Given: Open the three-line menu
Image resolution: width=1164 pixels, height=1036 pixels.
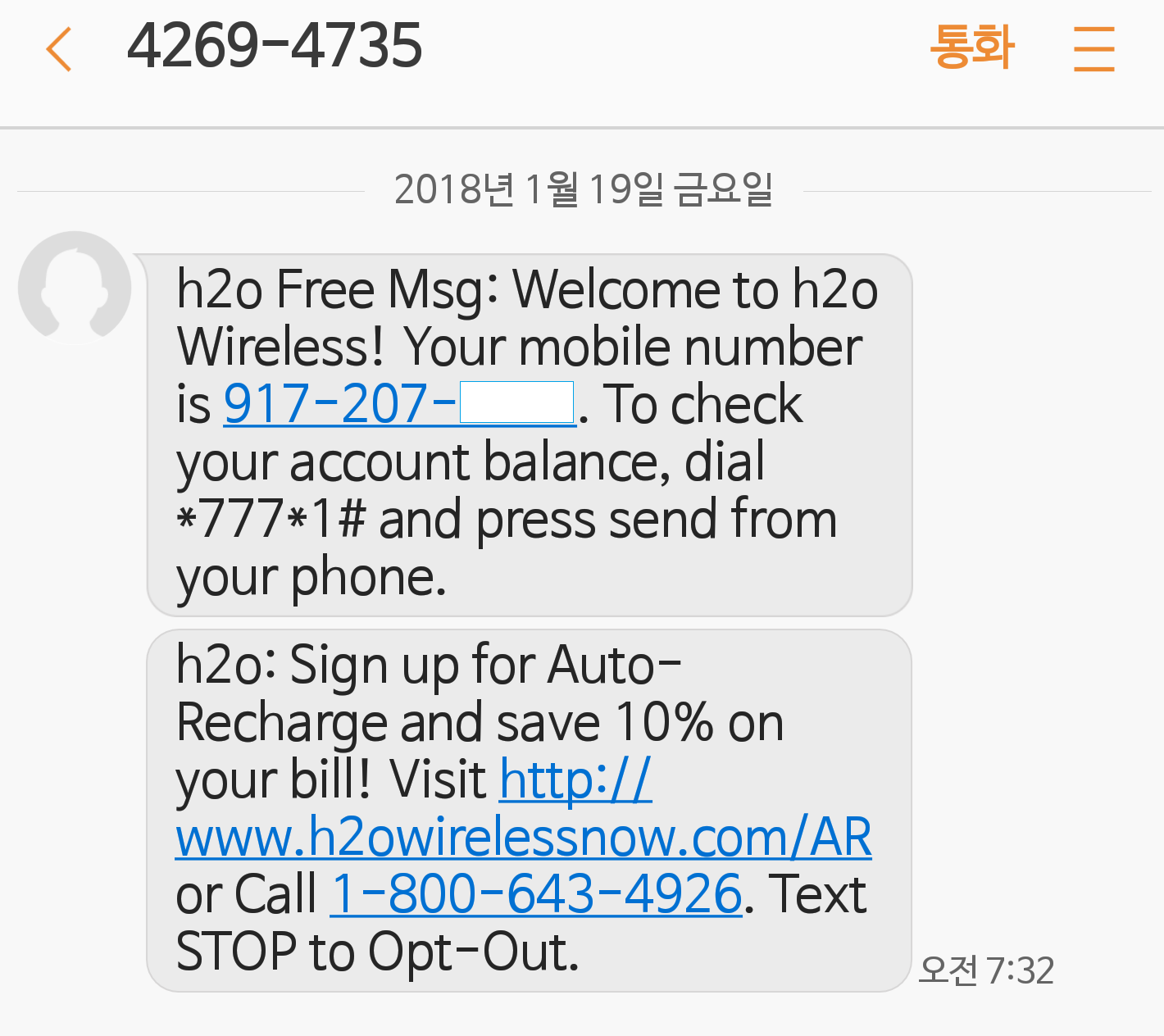Looking at the screenshot, I should [x=1094, y=48].
